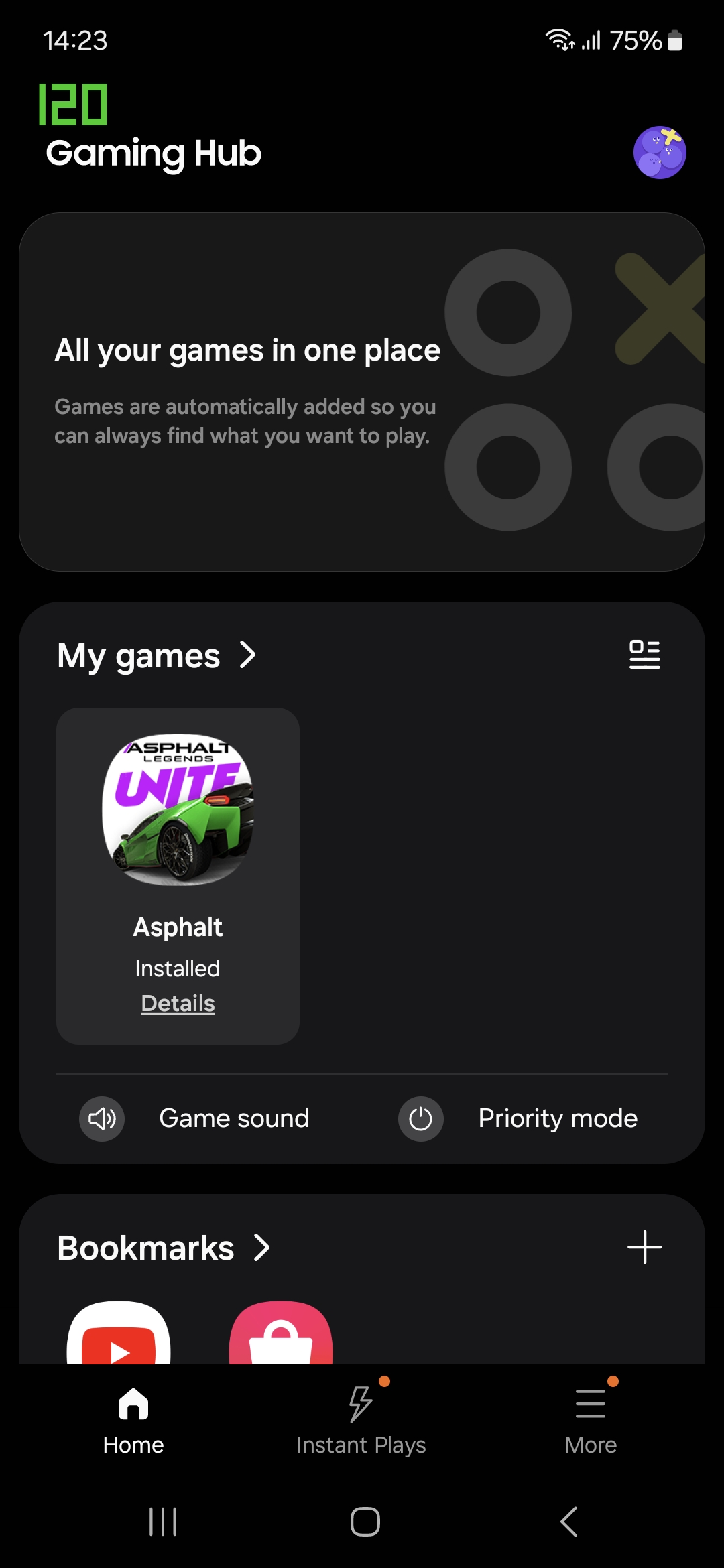The width and height of the screenshot is (724, 1568).
Task: Go back with the system back button
Action: coord(568,1522)
